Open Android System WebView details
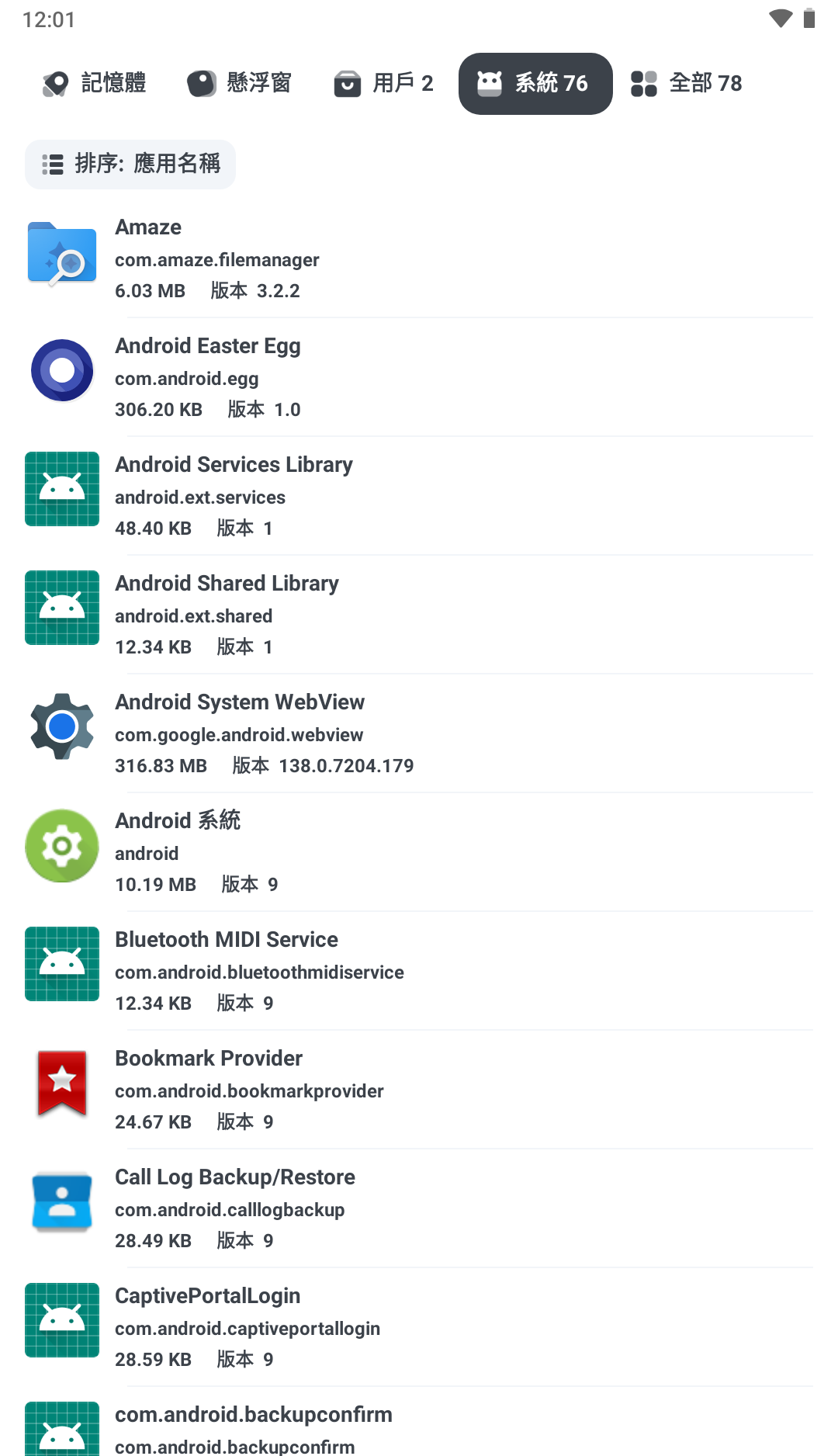Image resolution: width=838 pixels, height=1456 pixels. tap(419, 733)
